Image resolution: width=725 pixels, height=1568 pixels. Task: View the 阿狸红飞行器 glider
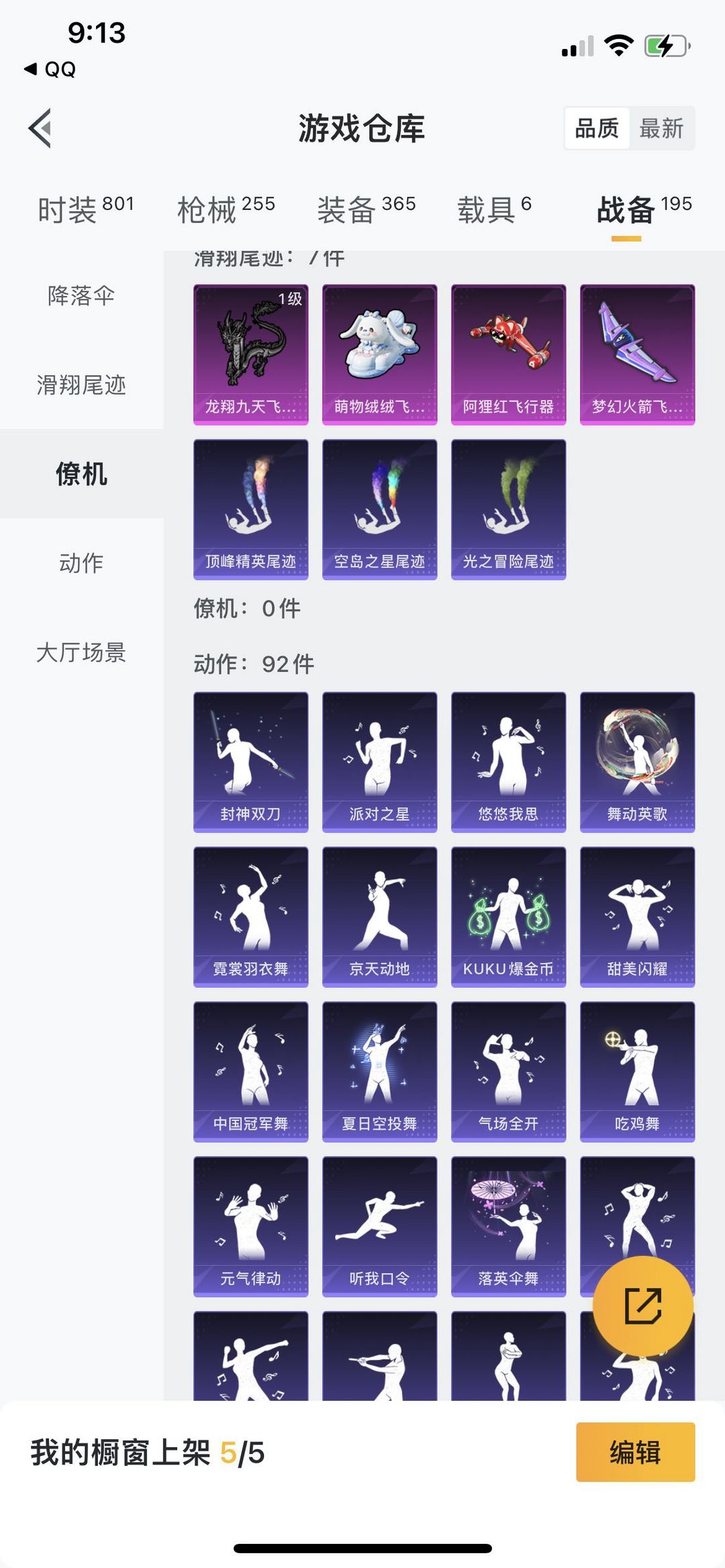[507, 354]
